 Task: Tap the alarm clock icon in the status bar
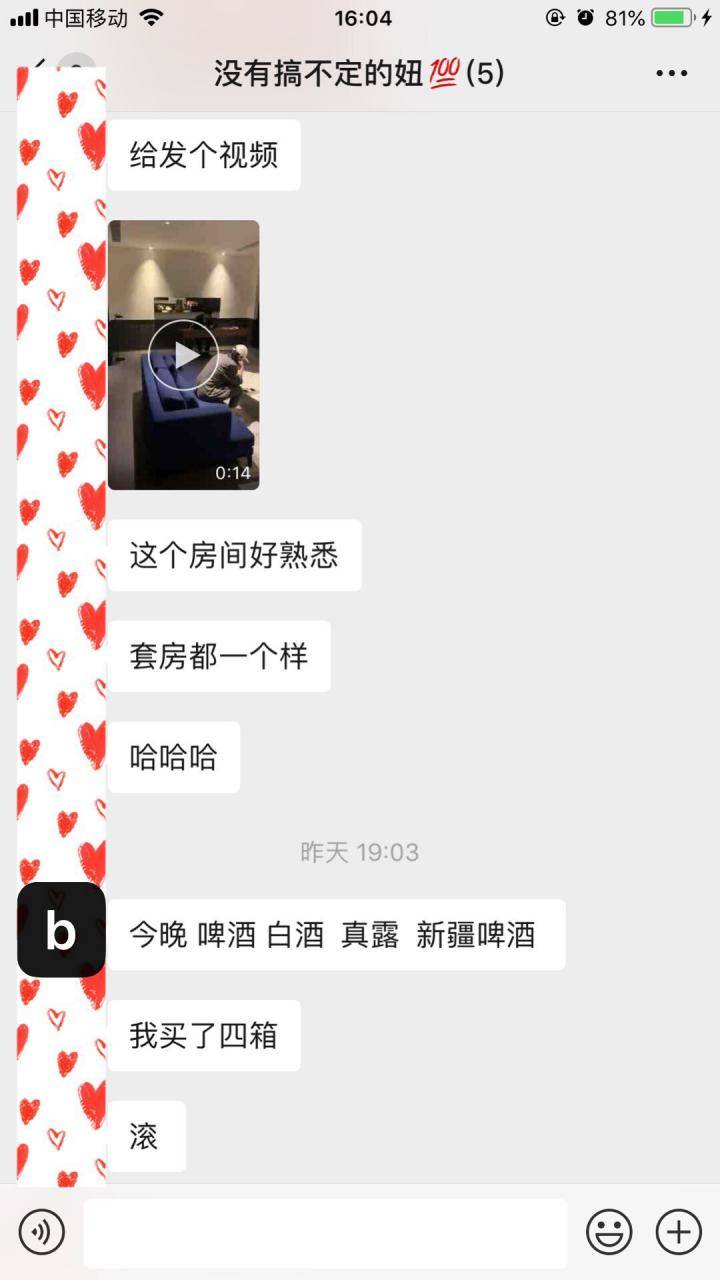[583, 17]
